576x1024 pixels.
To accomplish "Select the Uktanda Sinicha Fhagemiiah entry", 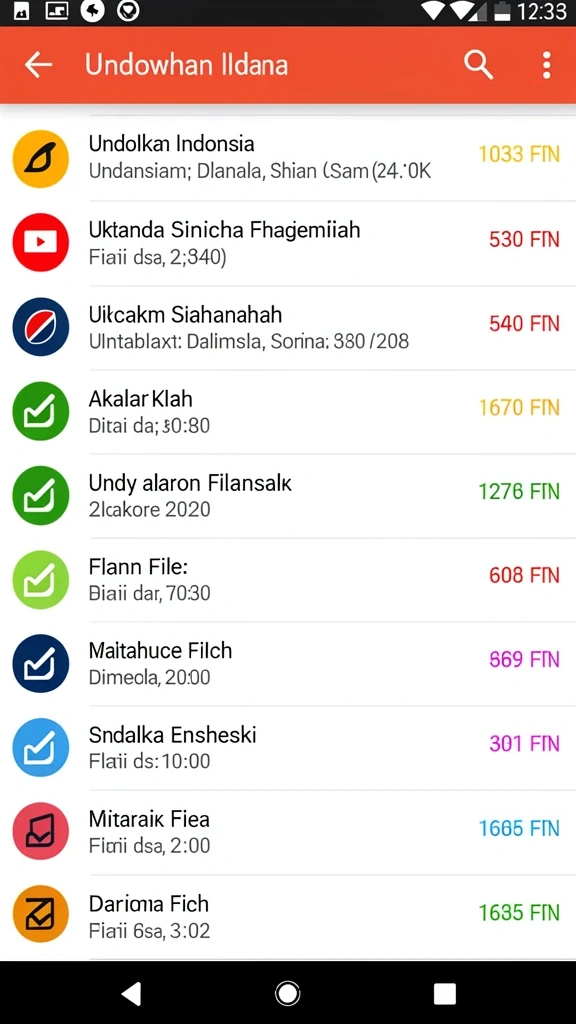I will point(288,243).
